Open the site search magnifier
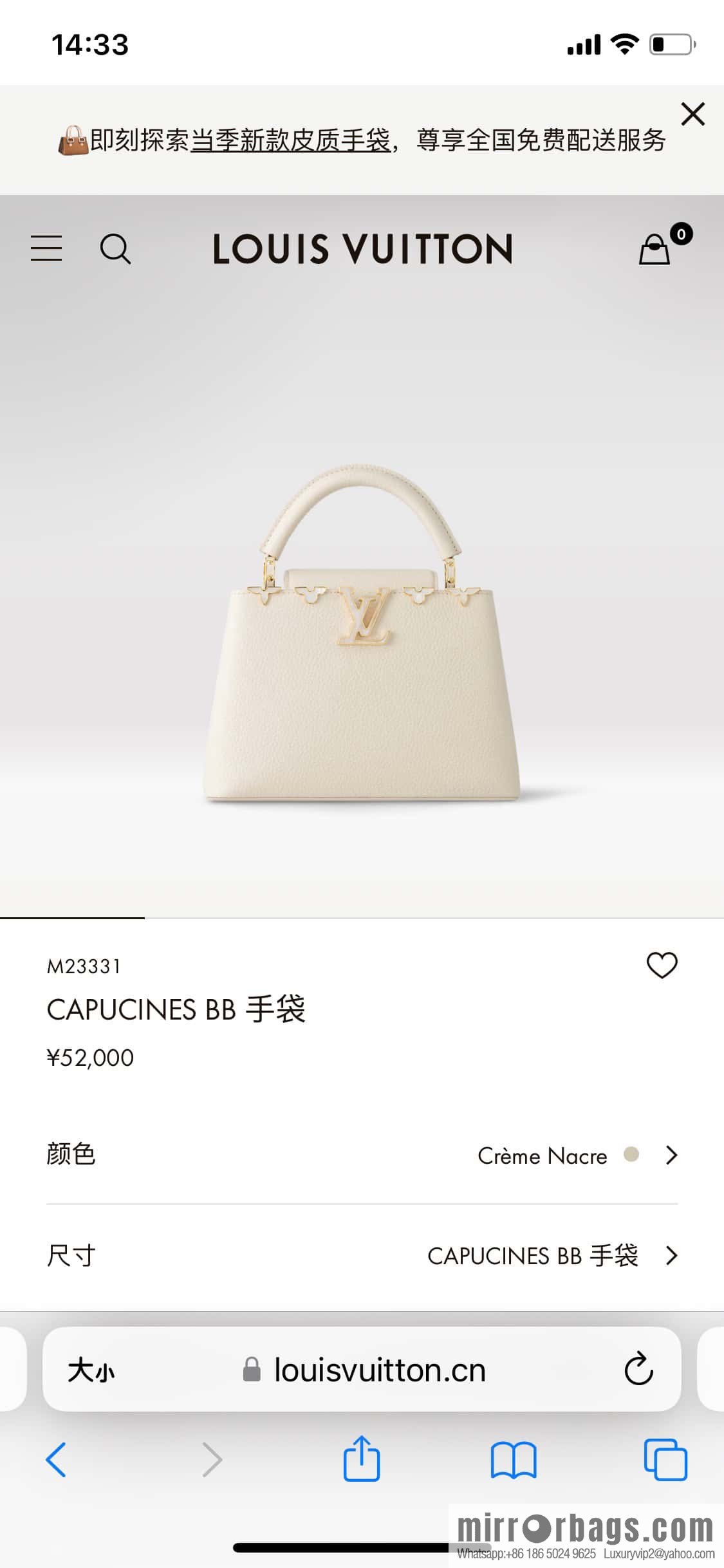The width and height of the screenshot is (724, 1568). click(x=116, y=248)
